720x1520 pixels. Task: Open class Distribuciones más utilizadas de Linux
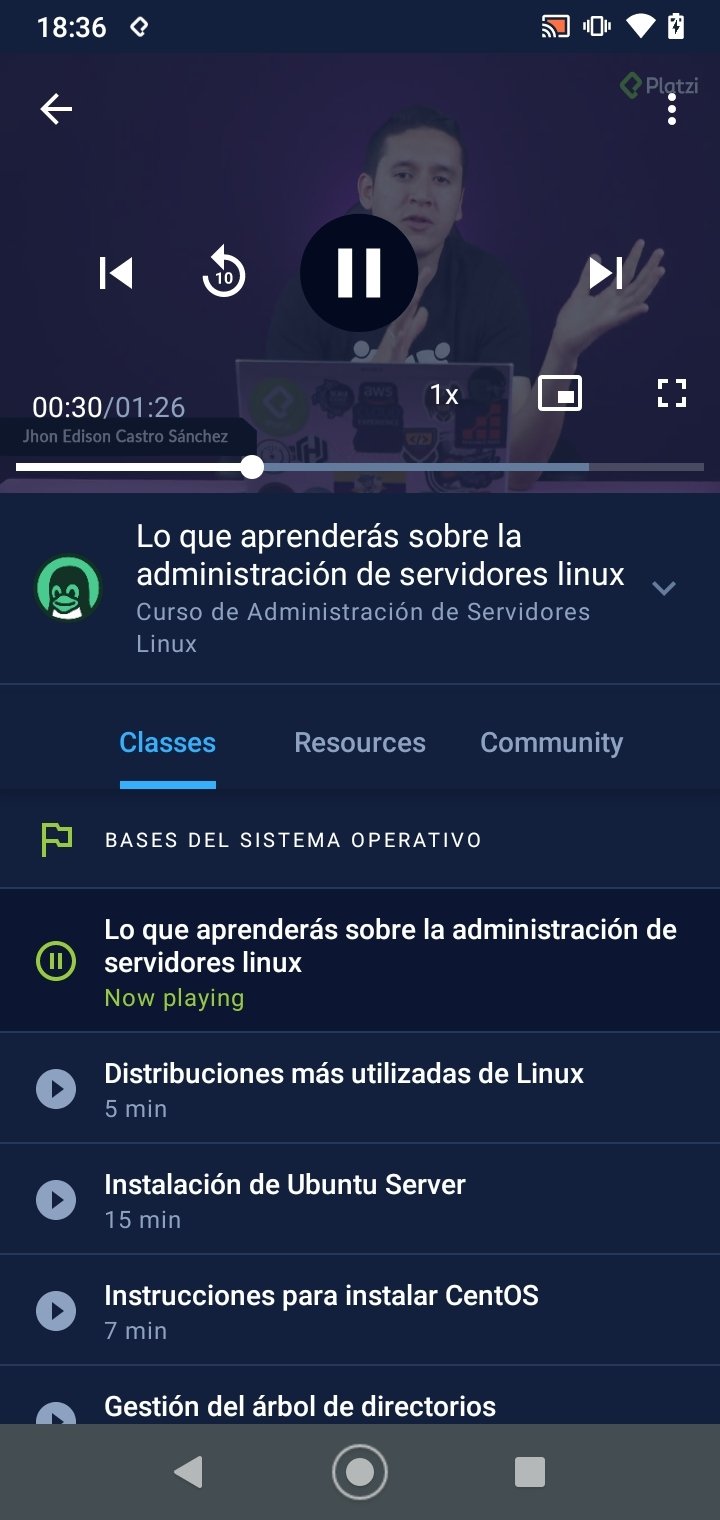click(x=360, y=1088)
